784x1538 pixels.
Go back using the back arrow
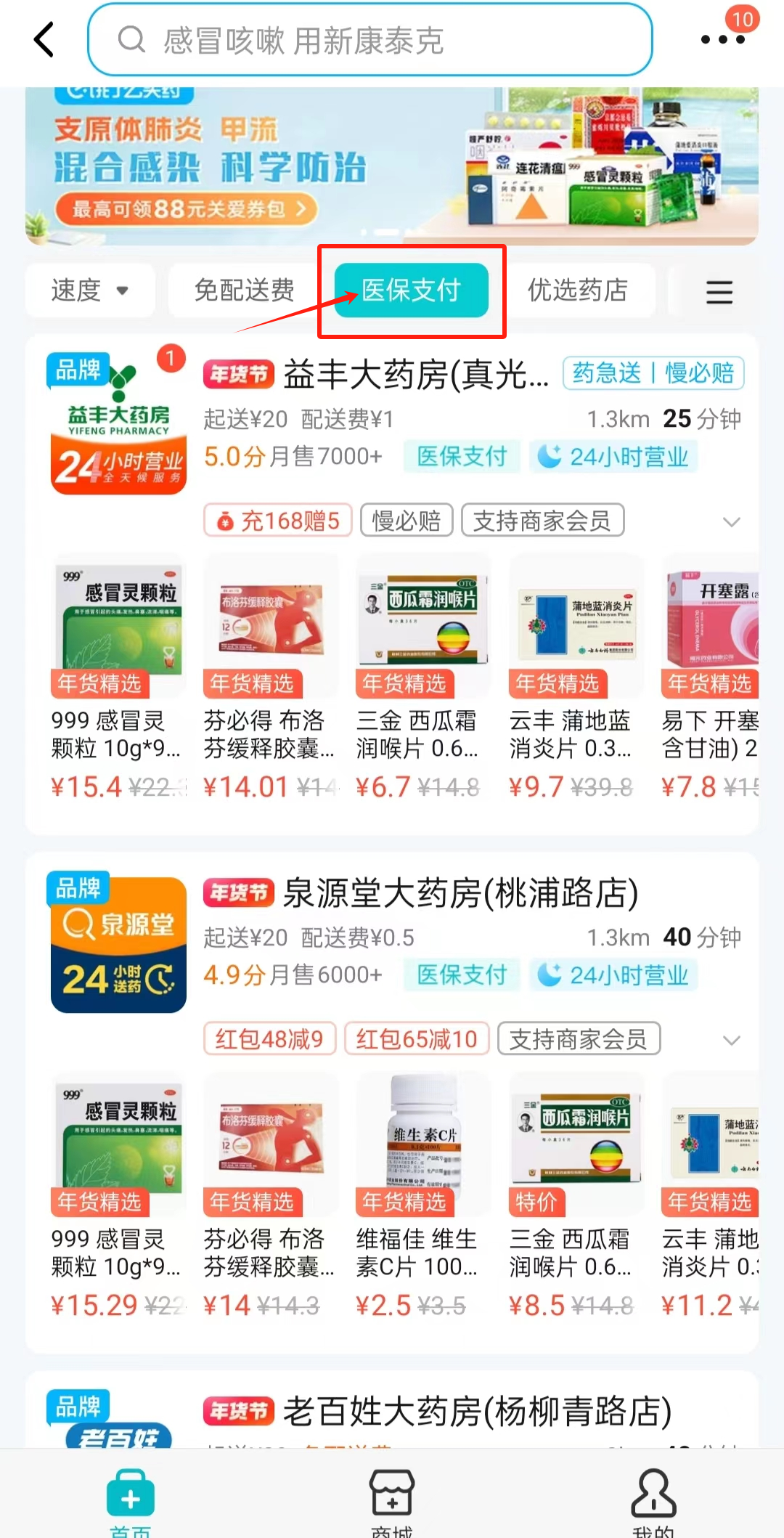coord(45,39)
